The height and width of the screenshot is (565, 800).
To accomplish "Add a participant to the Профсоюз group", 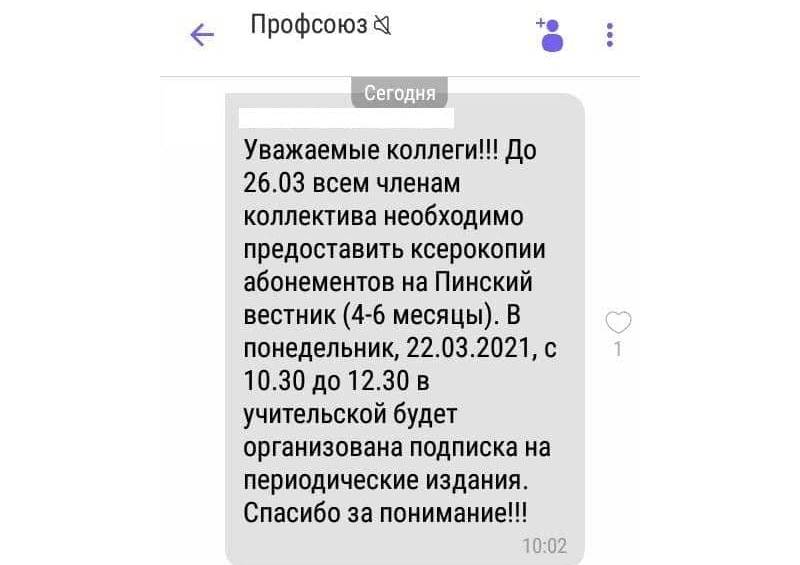I will 549,34.
